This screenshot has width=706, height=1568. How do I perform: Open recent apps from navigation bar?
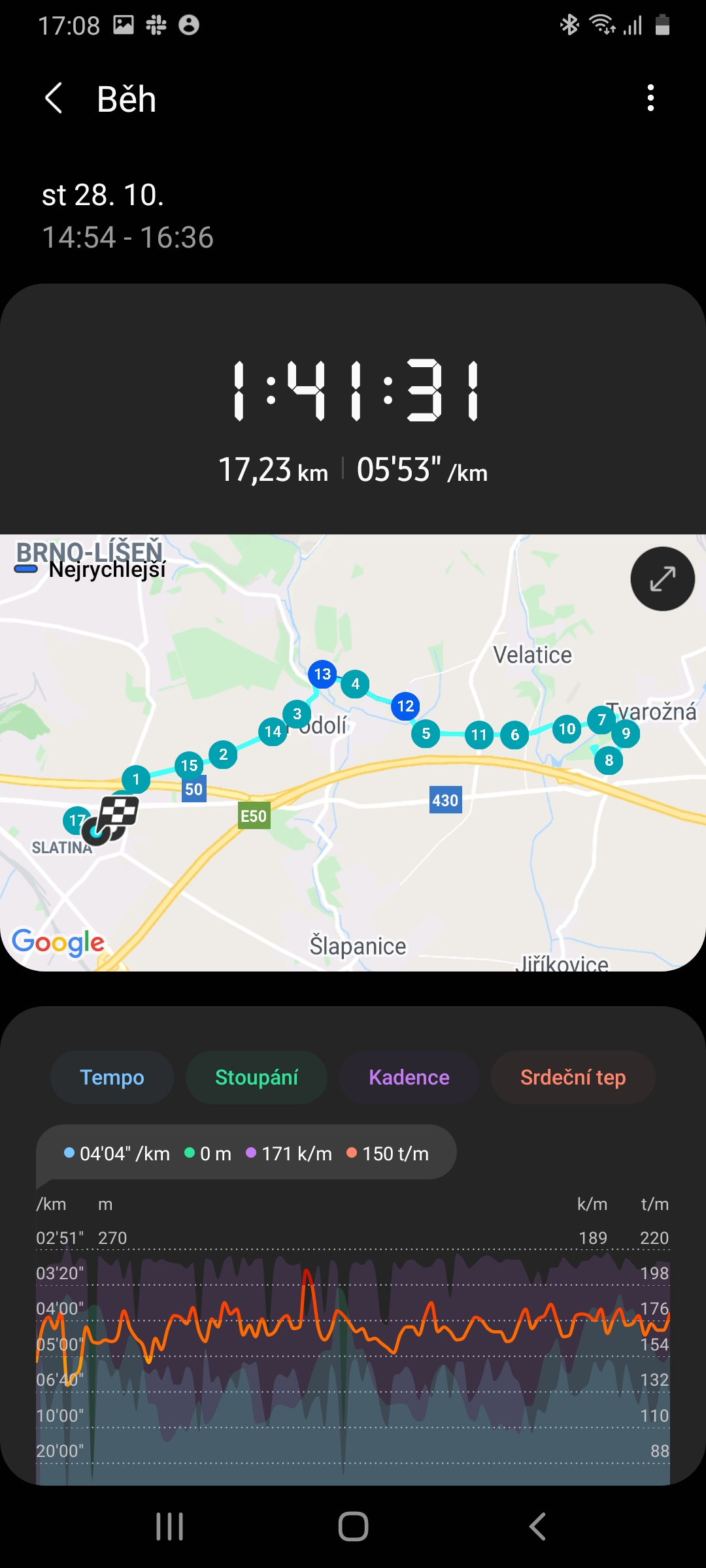click(169, 1527)
